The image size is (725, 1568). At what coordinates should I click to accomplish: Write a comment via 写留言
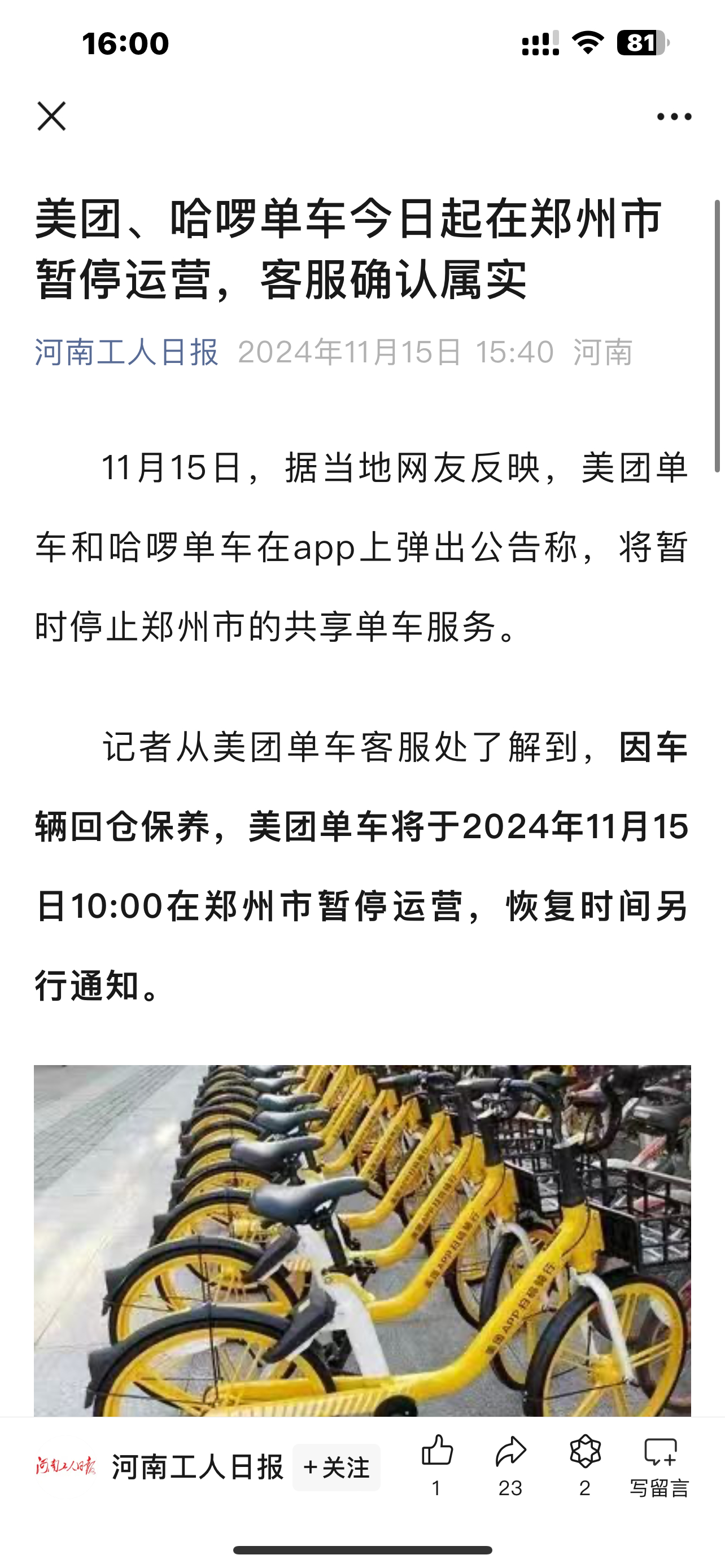[660, 1464]
